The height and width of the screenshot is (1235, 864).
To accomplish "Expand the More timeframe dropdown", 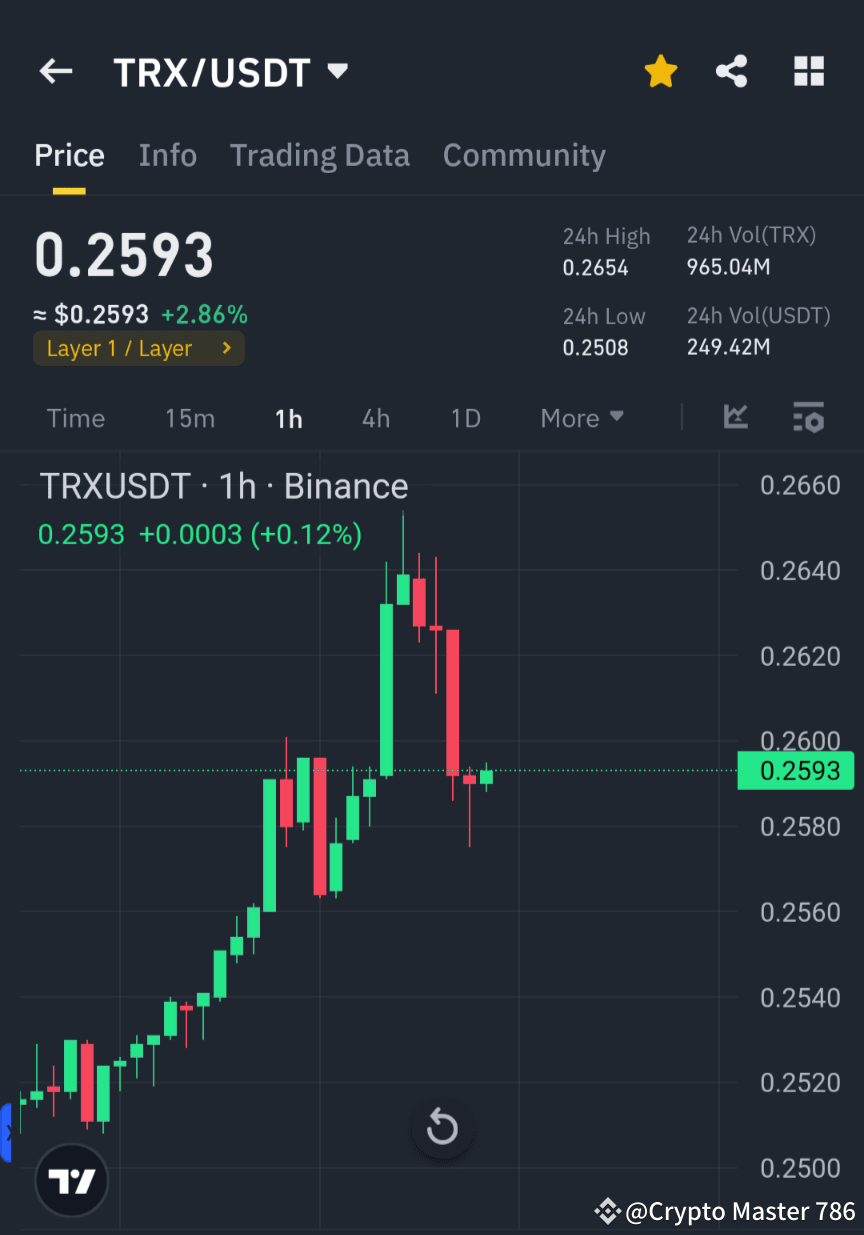I will 581,418.
